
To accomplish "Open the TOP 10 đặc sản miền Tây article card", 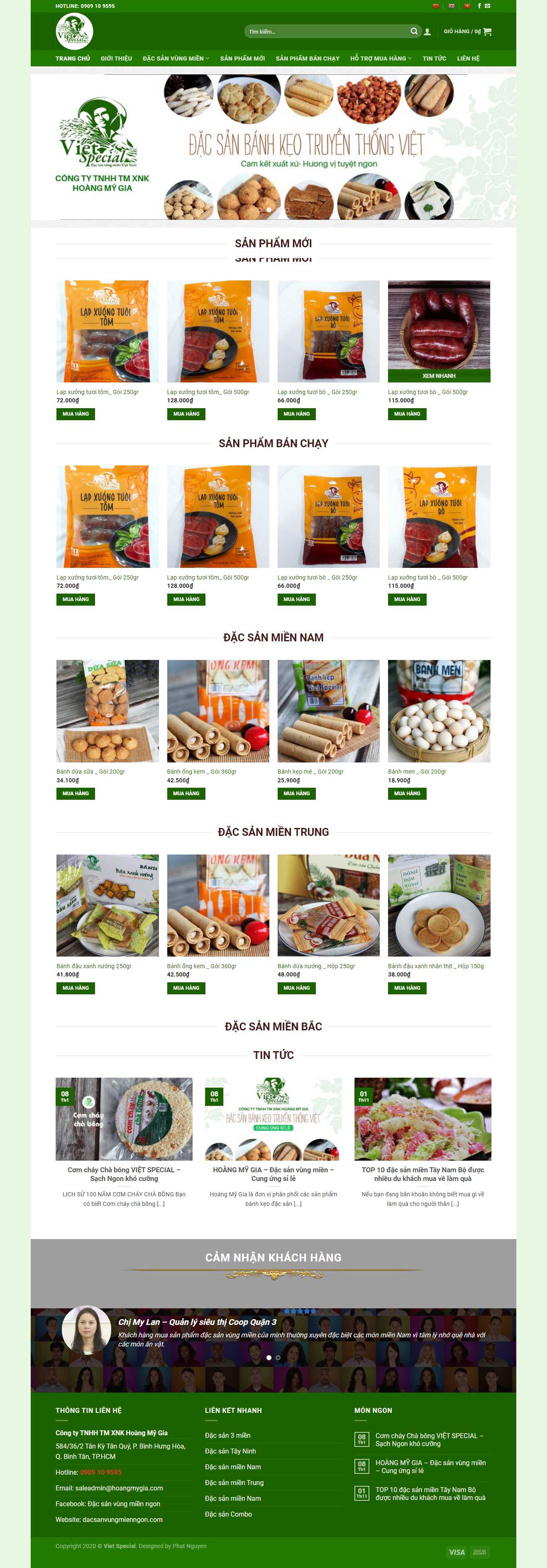I will 423,1174.
